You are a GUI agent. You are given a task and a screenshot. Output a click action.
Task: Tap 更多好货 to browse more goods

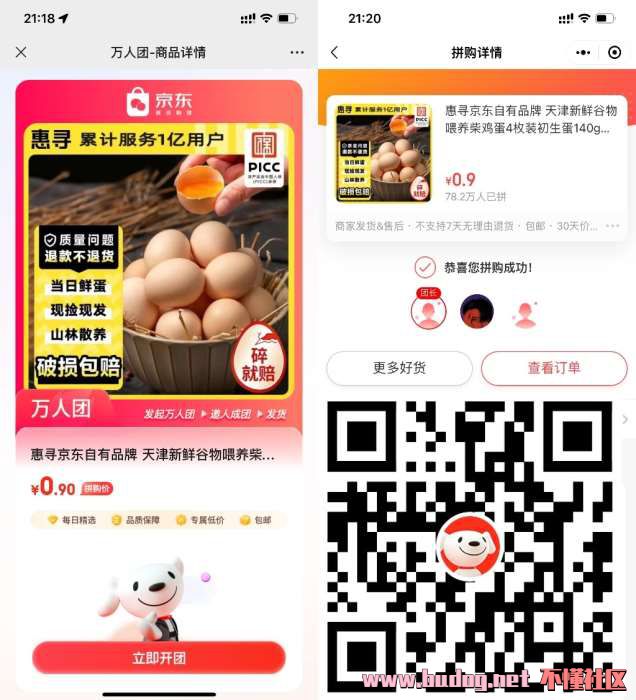(399, 368)
